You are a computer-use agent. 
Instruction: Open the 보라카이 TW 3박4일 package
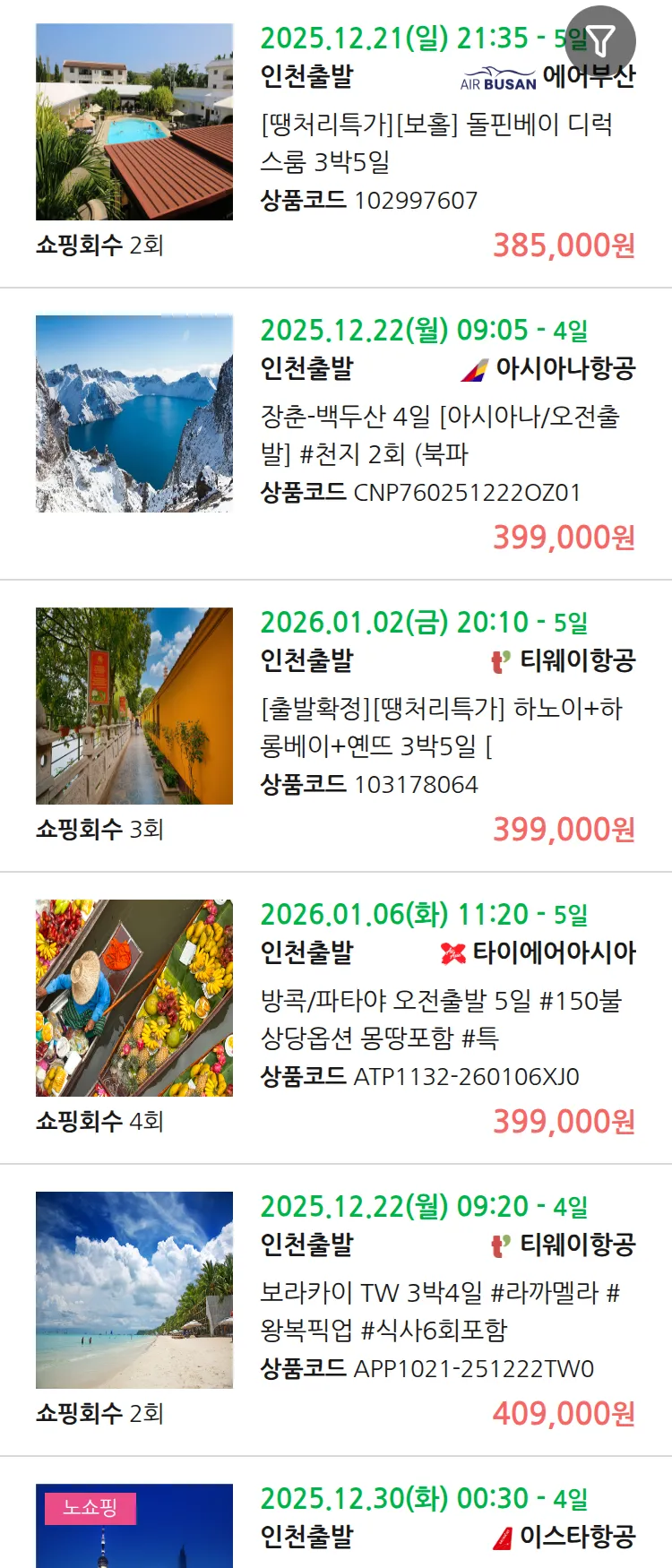pos(439,1311)
